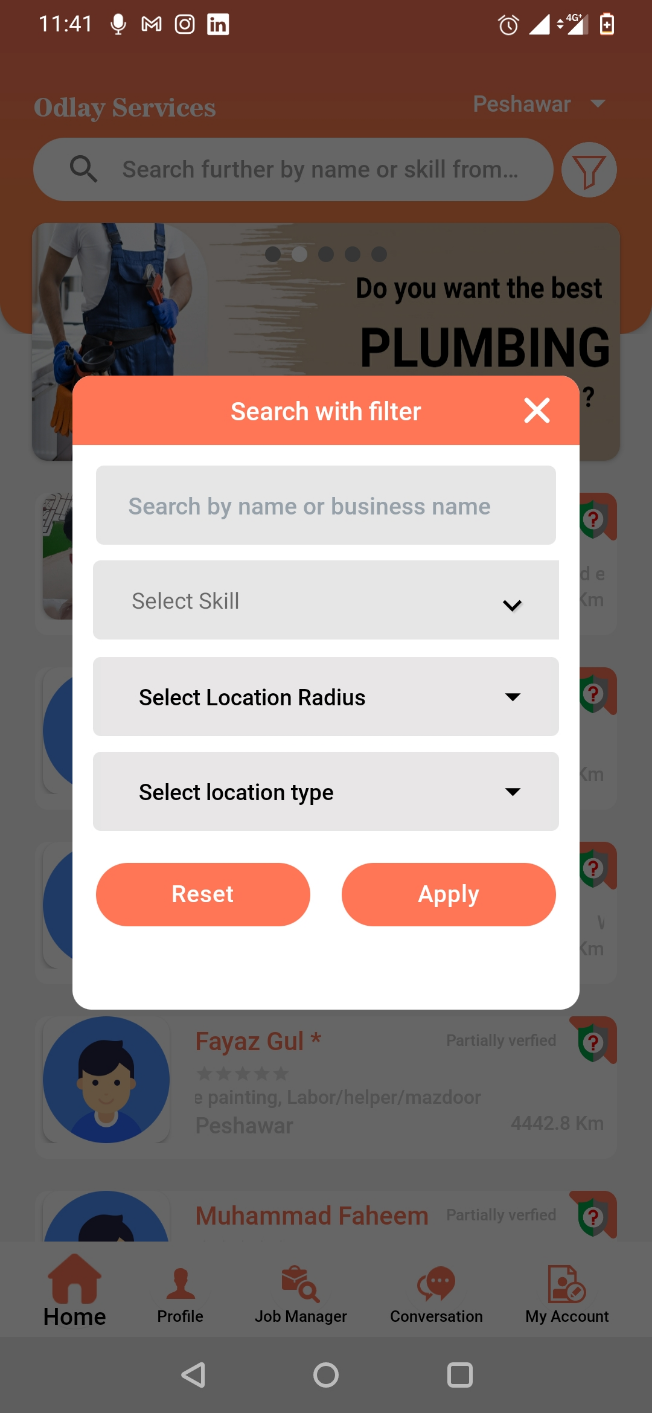The height and width of the screenshot is (1413, 652).
Task: Apply the selected filters
Action: [x=448, y=894]
